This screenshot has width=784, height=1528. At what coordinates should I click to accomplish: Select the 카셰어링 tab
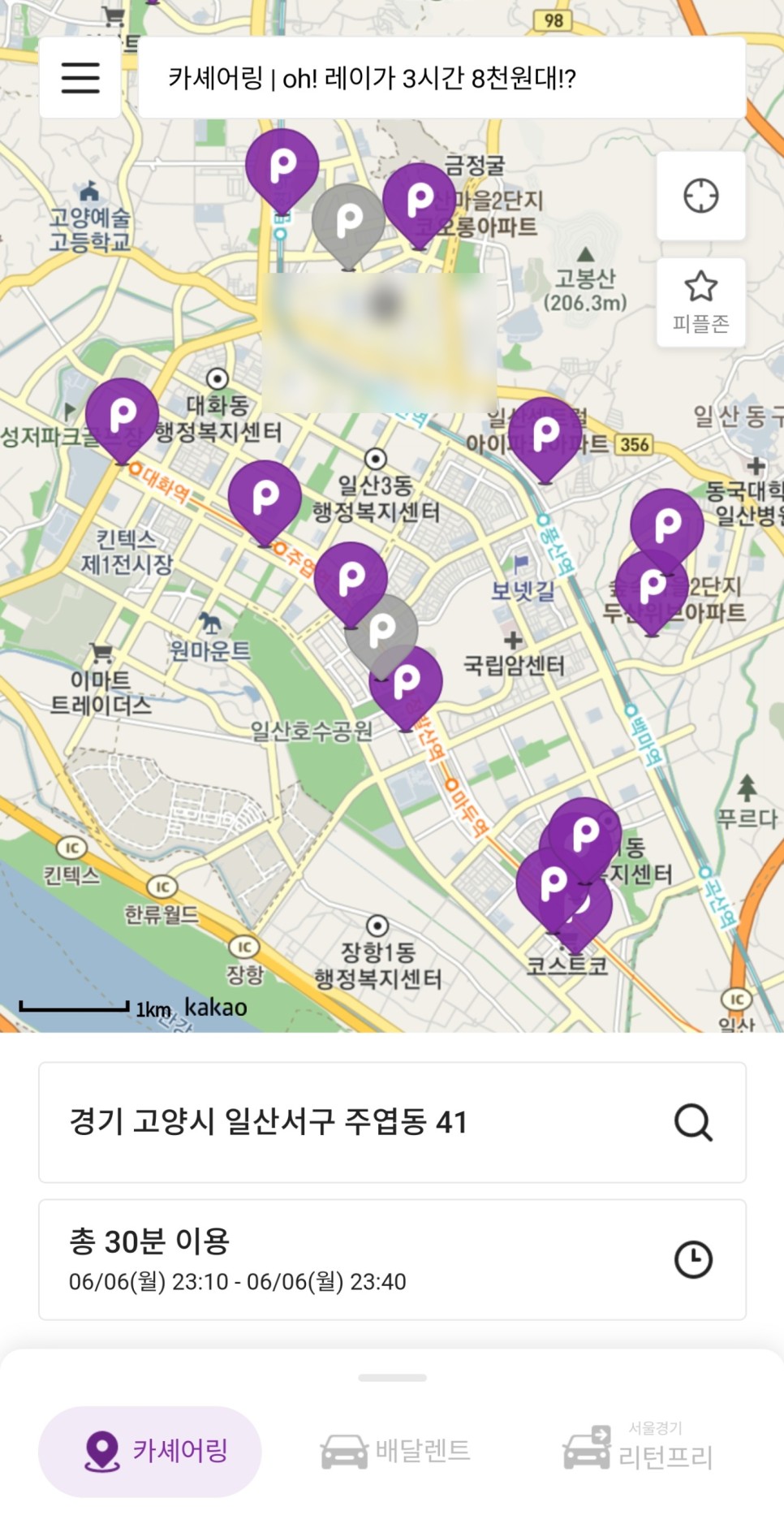(150, 1451)
